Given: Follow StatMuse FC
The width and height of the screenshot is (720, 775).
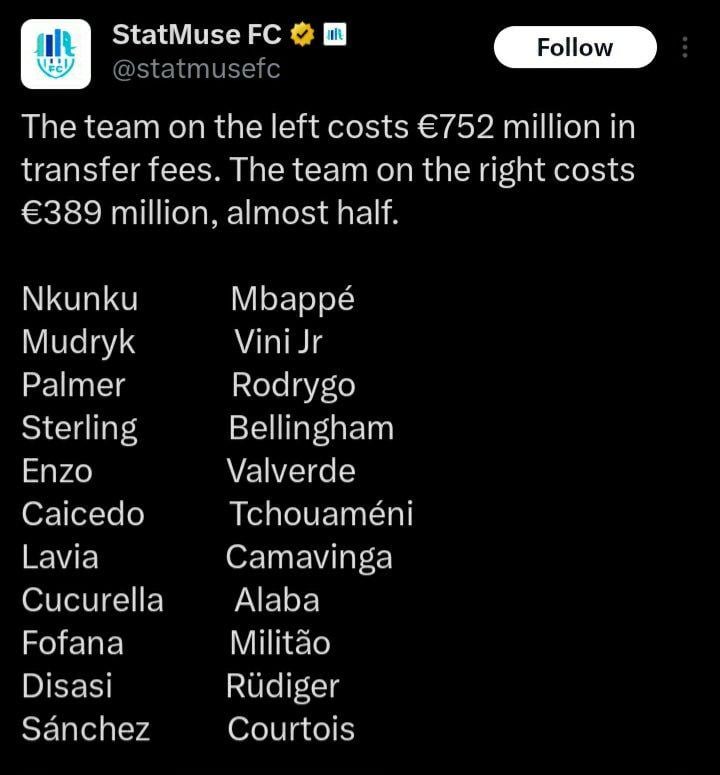Looking at the screenshot, I should (574, 47).
